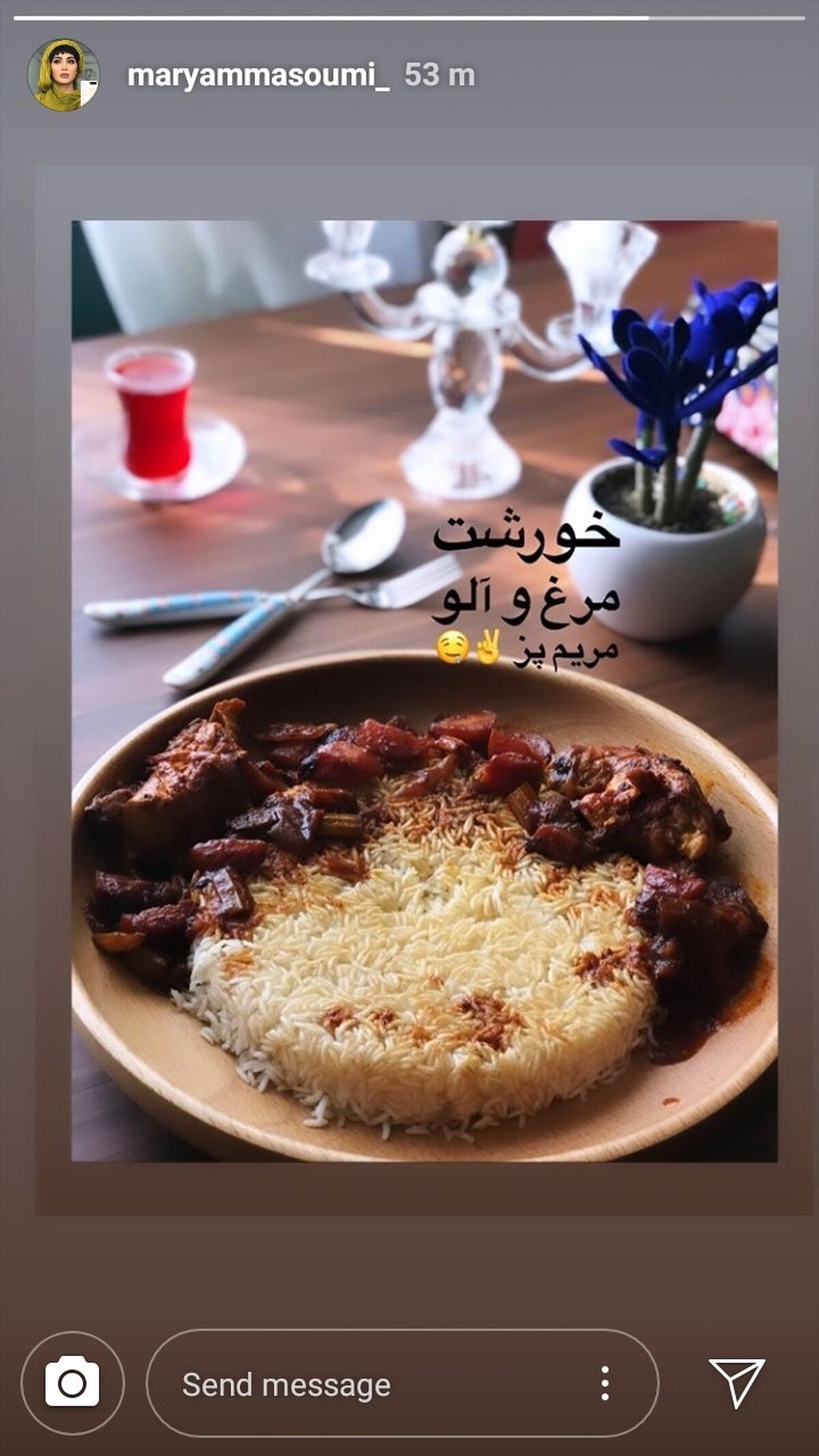This screenshot has height=1456, width=819.
Task: Open the camera to reply
Action: tap(72, 1383)
